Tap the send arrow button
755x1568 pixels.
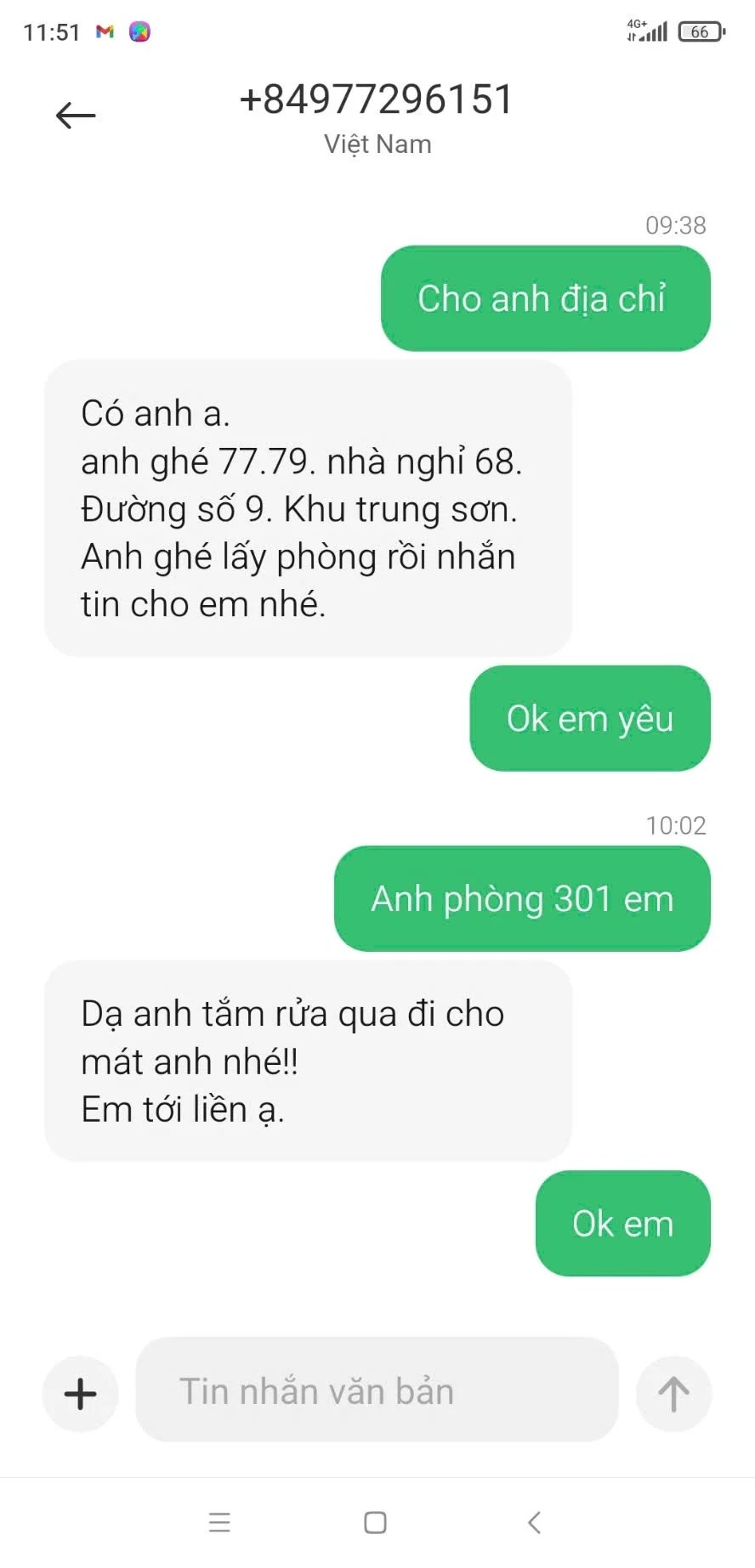pos(673,1394)
